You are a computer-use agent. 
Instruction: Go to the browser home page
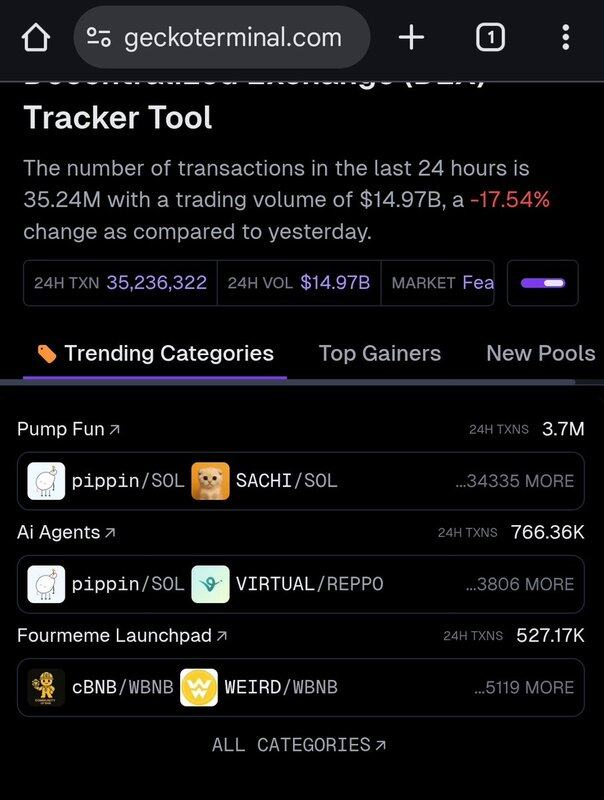pyautogui.click(x=35, y=38)
